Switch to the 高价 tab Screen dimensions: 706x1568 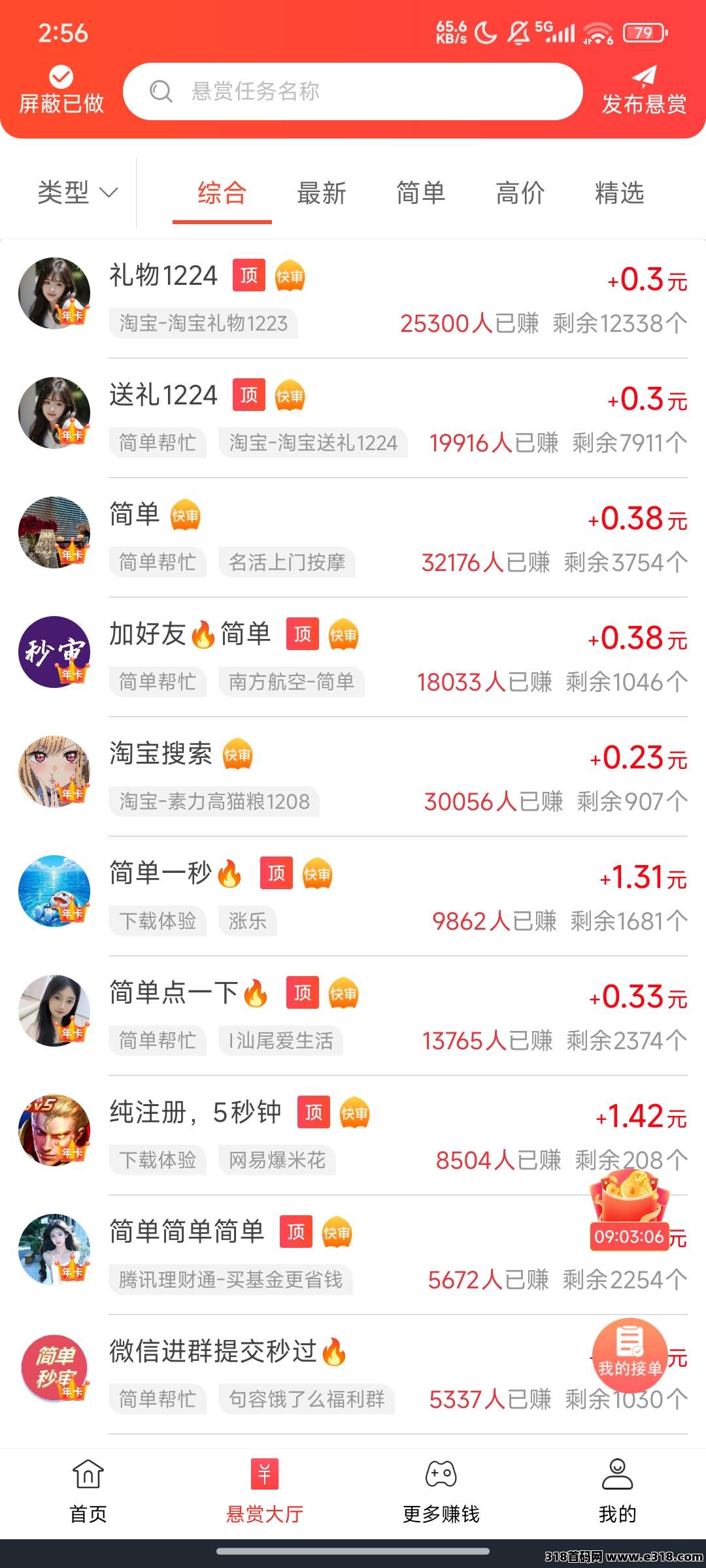tap(520, 193)
